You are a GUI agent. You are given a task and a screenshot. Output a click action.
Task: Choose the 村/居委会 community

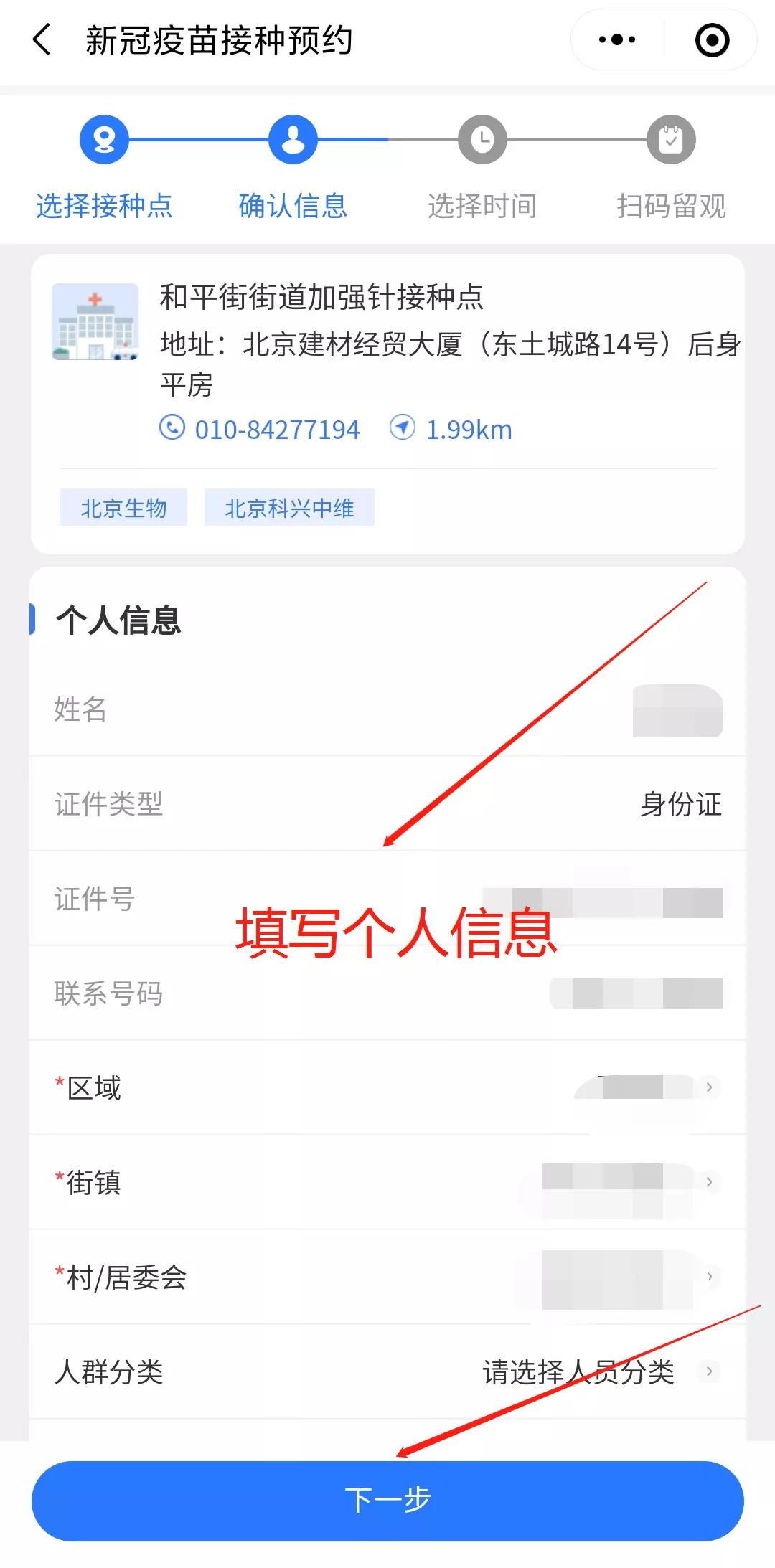pos(387,1277)
